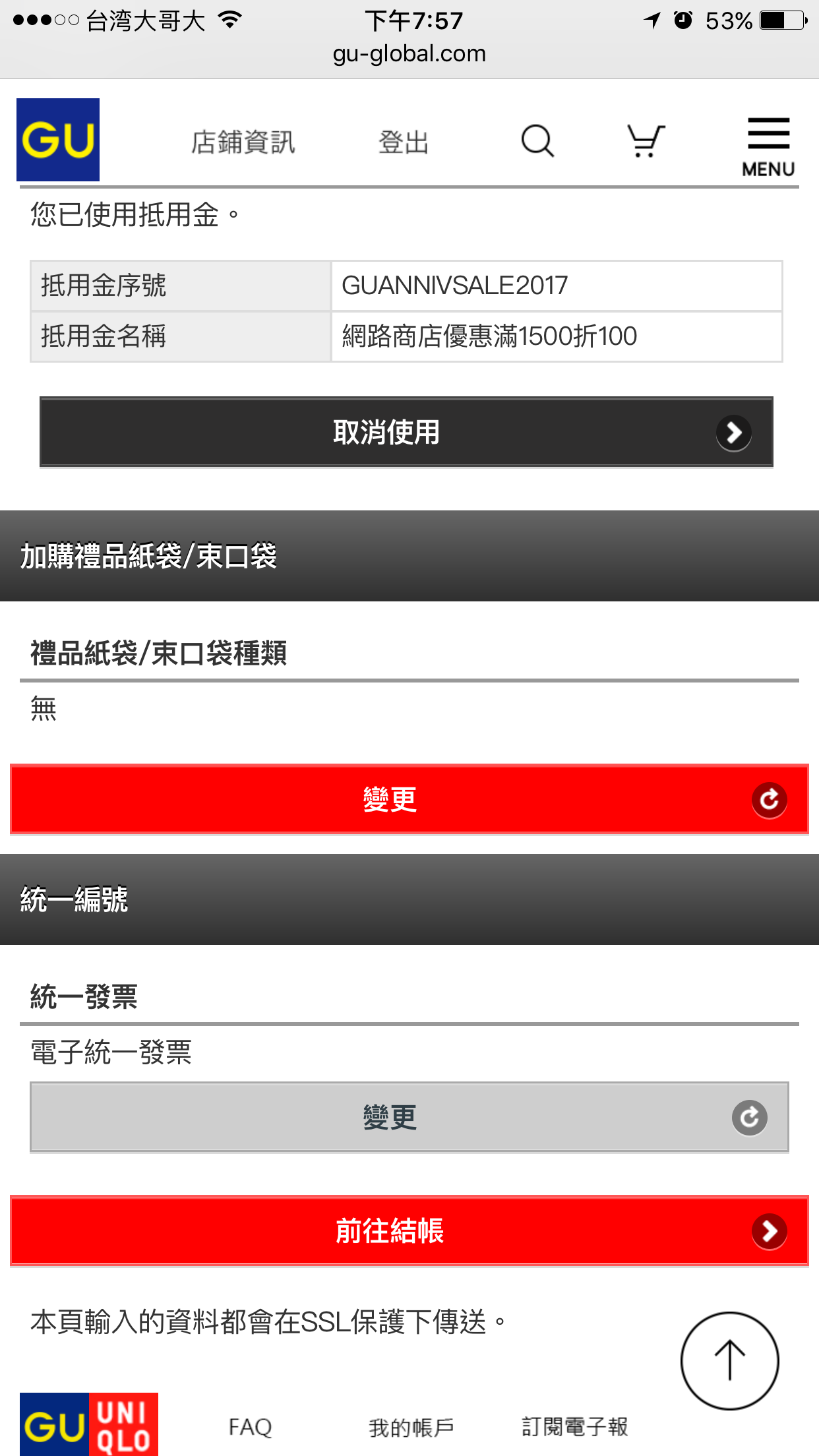This screenshot has width=819, height=1456.
Task: Tap 前往結帳 to proceed to checkout
Action: 409,1230
